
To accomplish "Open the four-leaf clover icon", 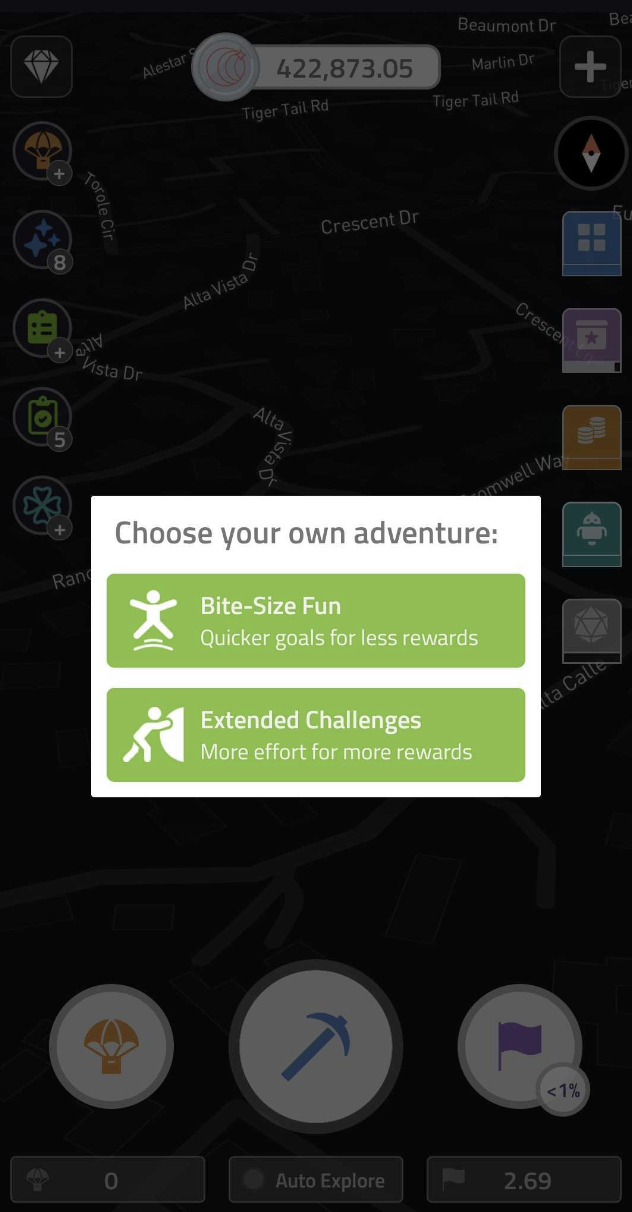I will click(x=42, y=505).
